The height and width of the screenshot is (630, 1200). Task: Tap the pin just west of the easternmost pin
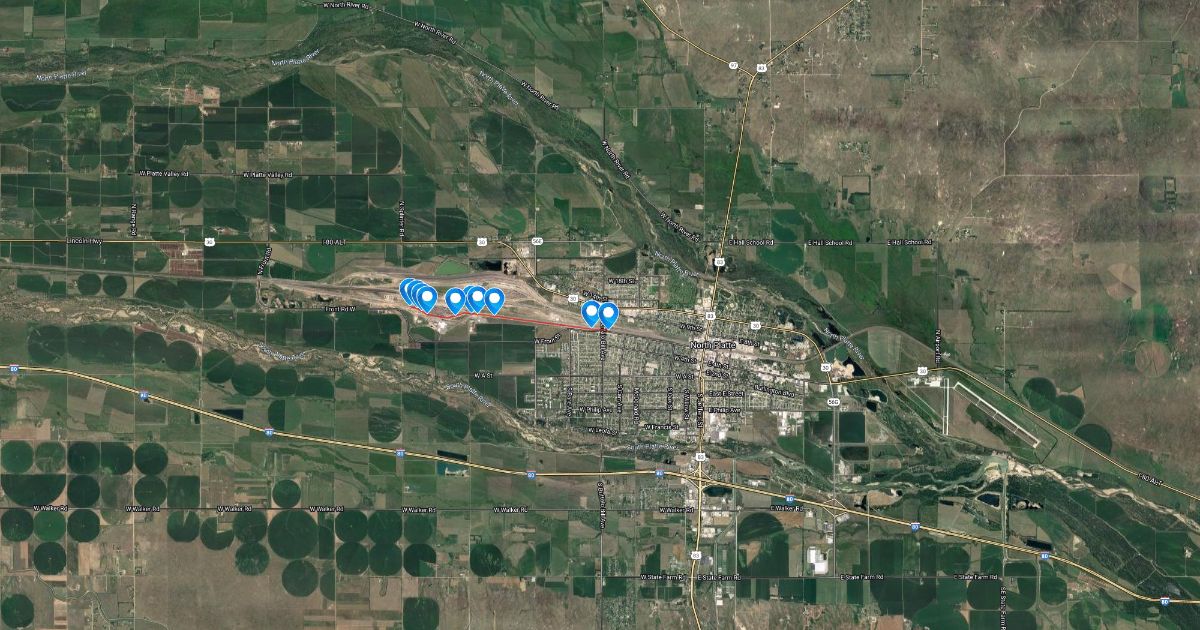592,310
